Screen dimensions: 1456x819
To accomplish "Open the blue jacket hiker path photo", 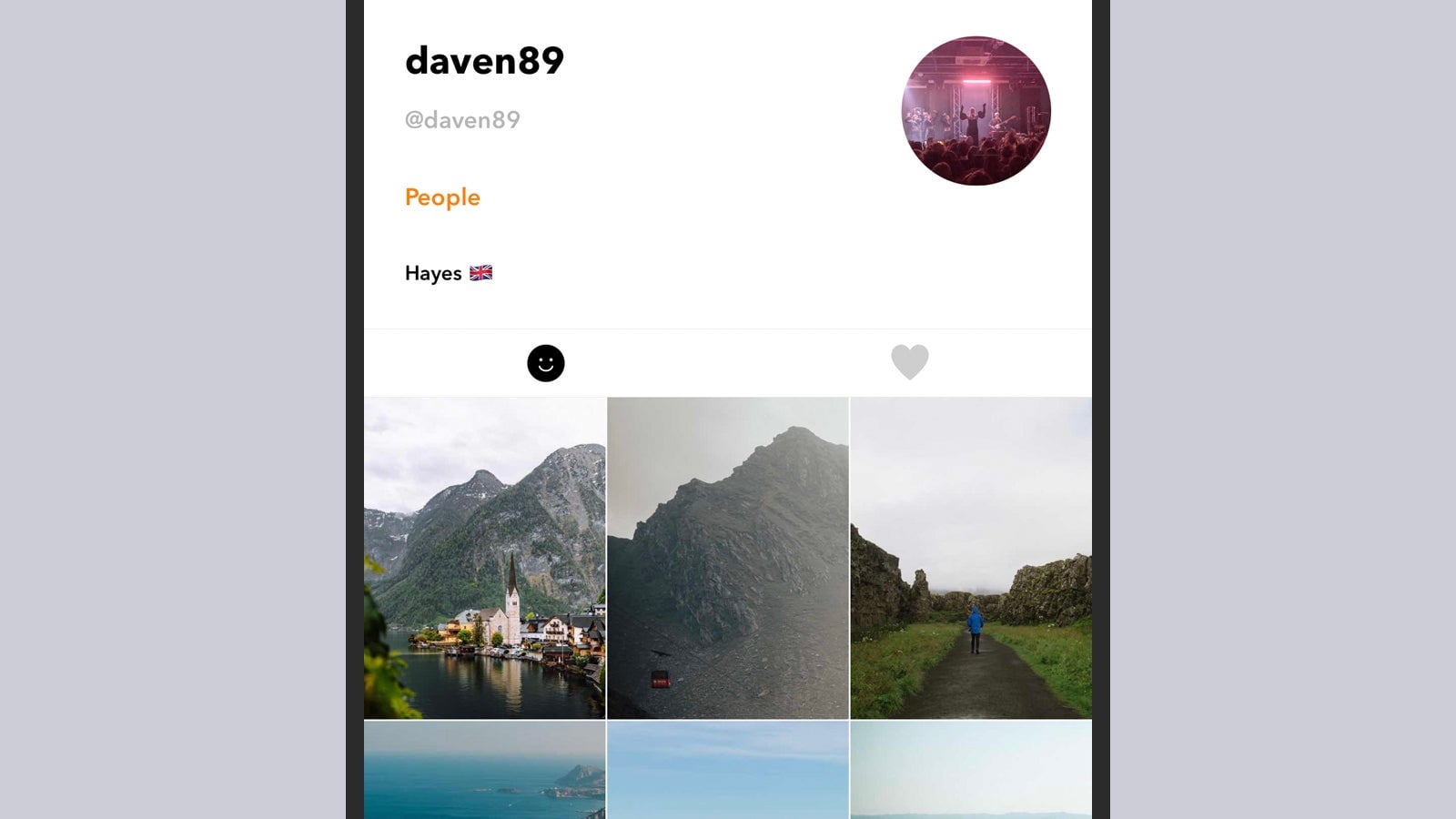I will (x=971, y=558).
